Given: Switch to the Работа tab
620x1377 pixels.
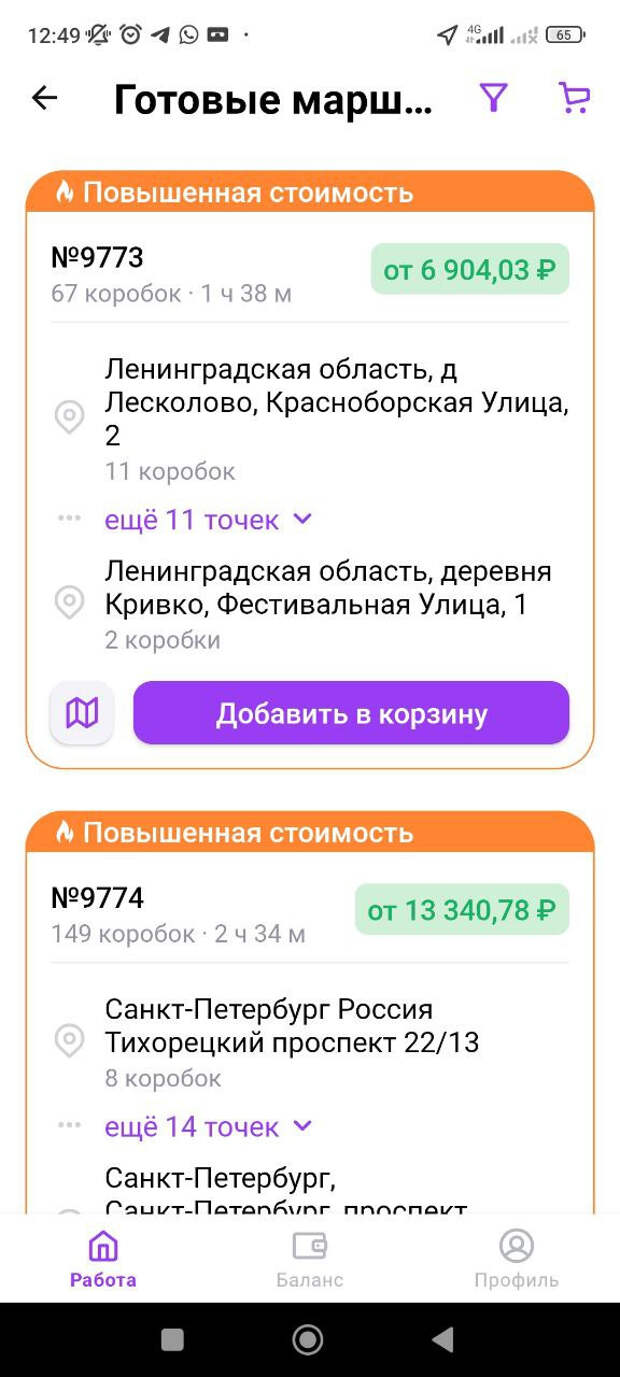Looking at the screenshot, I should pos(103,1258).
